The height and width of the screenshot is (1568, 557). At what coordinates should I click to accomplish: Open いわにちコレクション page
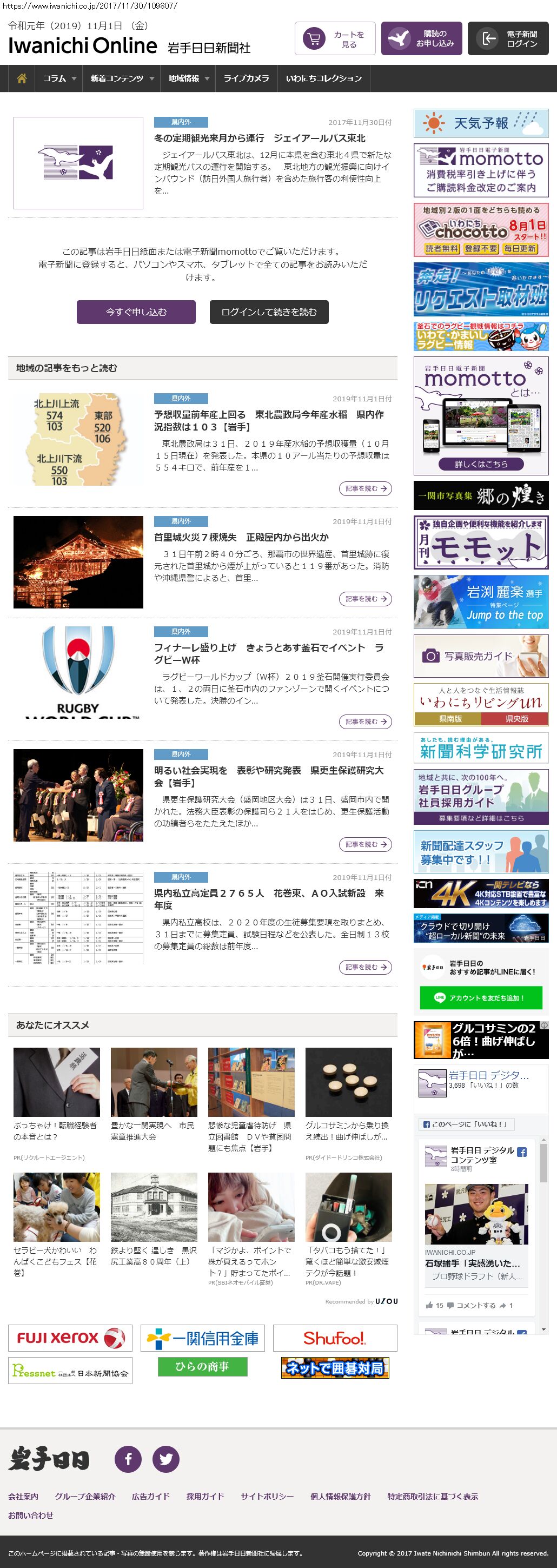tap(324, 78)
